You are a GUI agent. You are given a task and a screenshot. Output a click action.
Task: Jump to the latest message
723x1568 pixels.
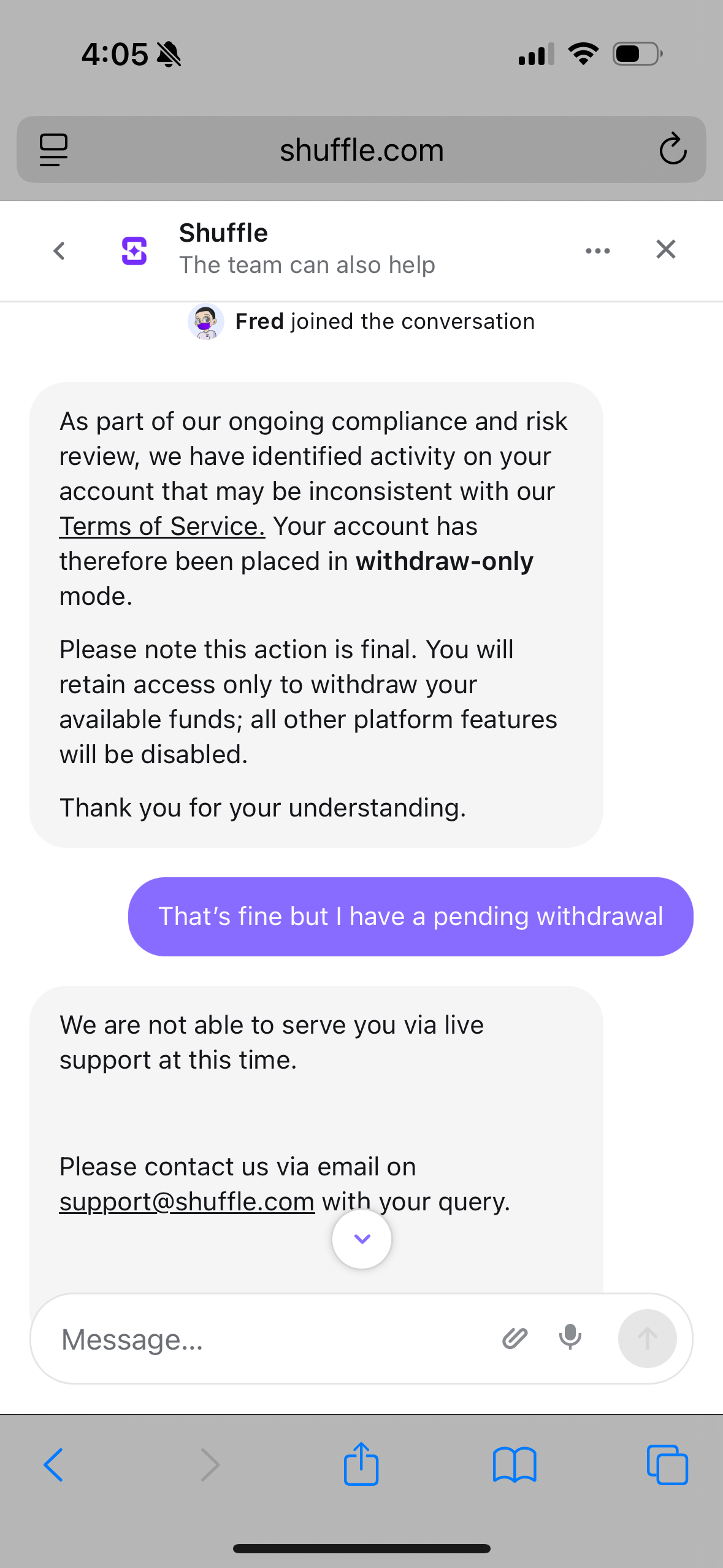click(x=362, y=1239)
